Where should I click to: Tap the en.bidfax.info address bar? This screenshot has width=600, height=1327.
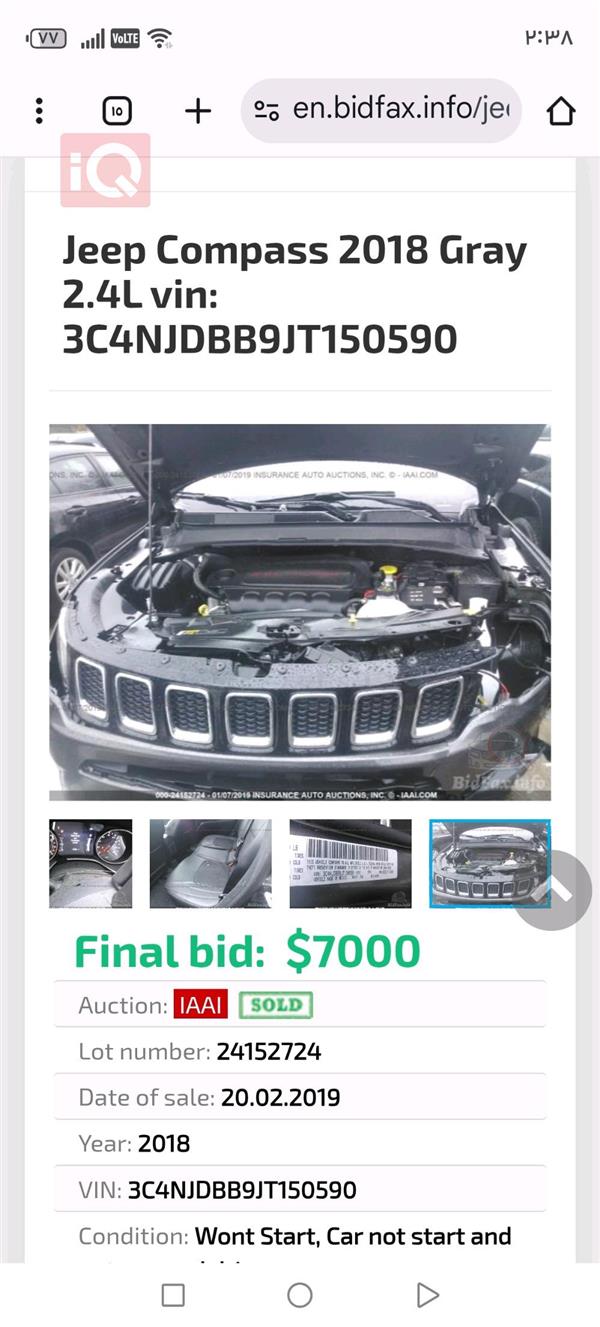390,110
